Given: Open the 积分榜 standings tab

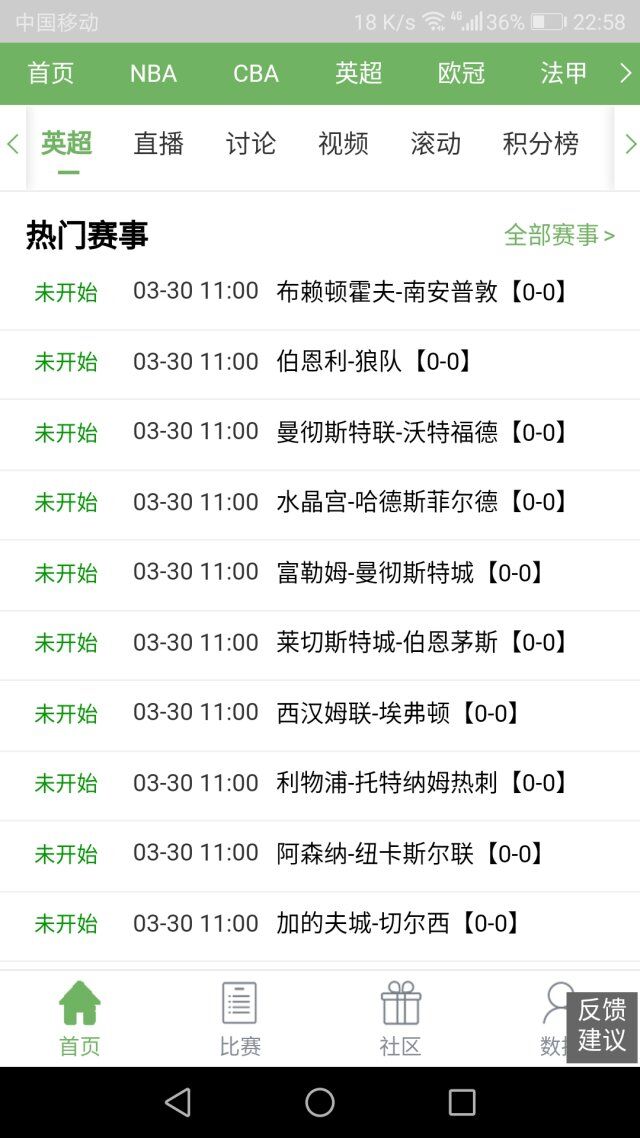Looking at the screenshot, I should [540, 144].
